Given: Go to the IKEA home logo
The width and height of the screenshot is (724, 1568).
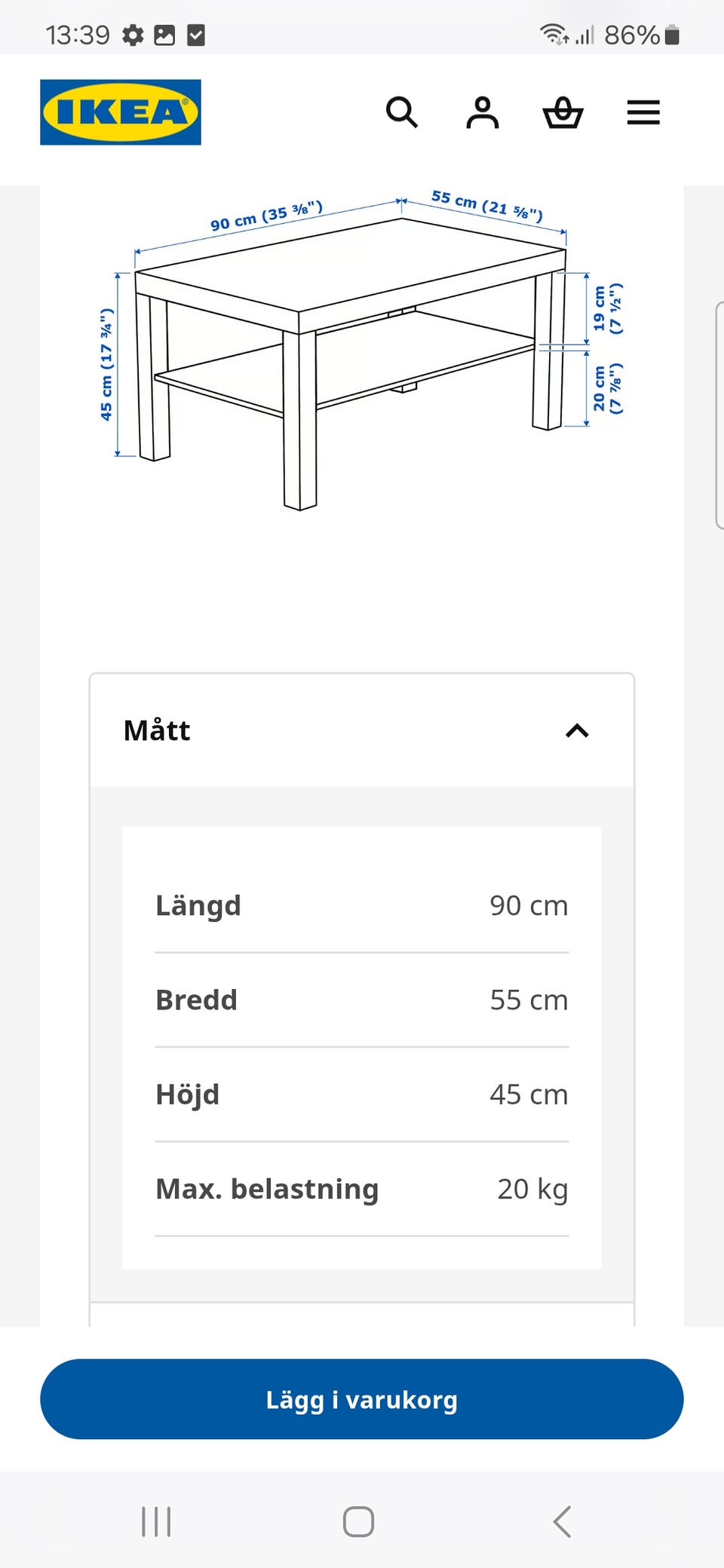Looking at the screenshot, I should [x=121, y=112].
